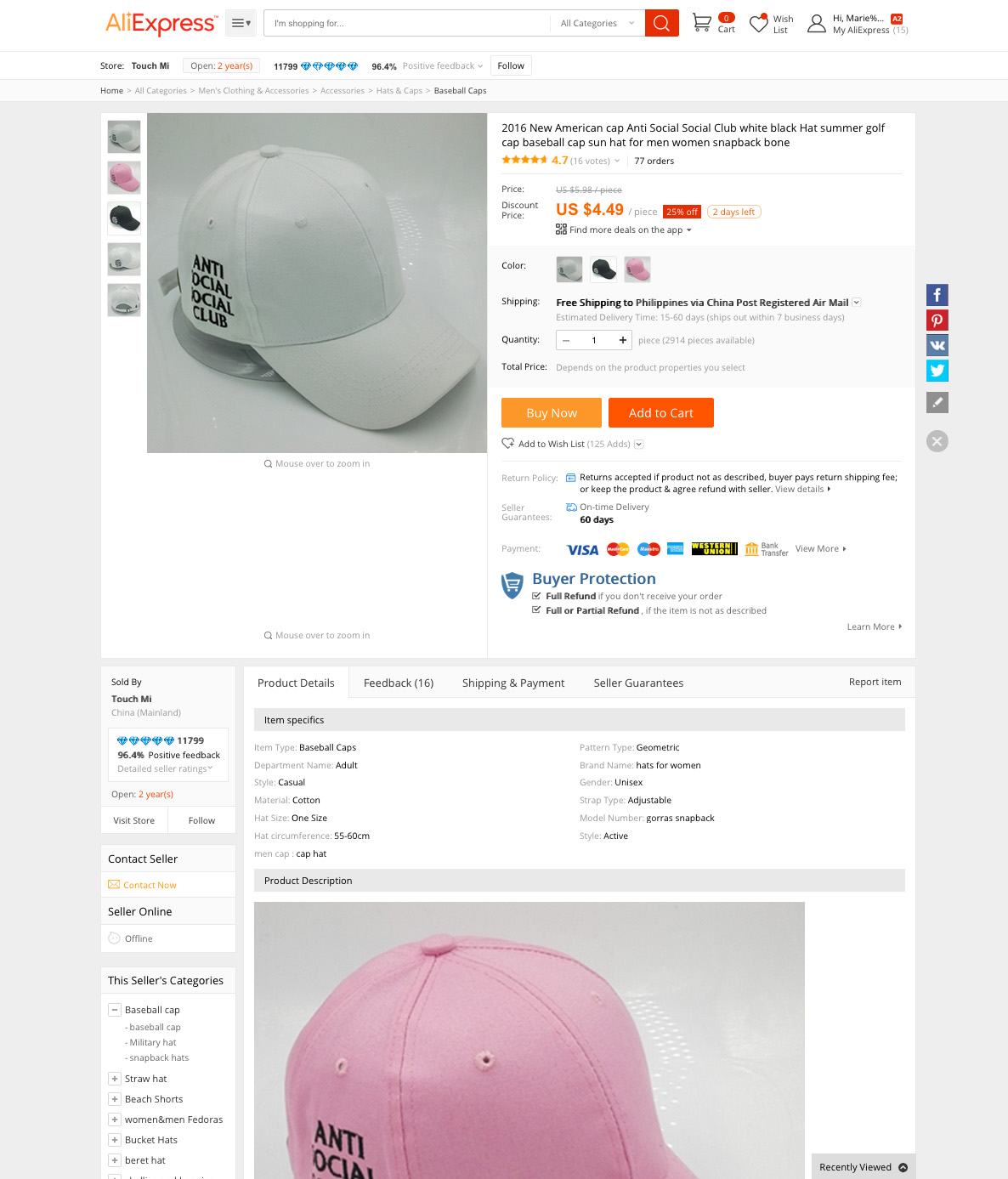Viewport: 1008px width, 1179px height.
Task: Follow the Touch Mi store in header
Action: (x=511, y=65)
